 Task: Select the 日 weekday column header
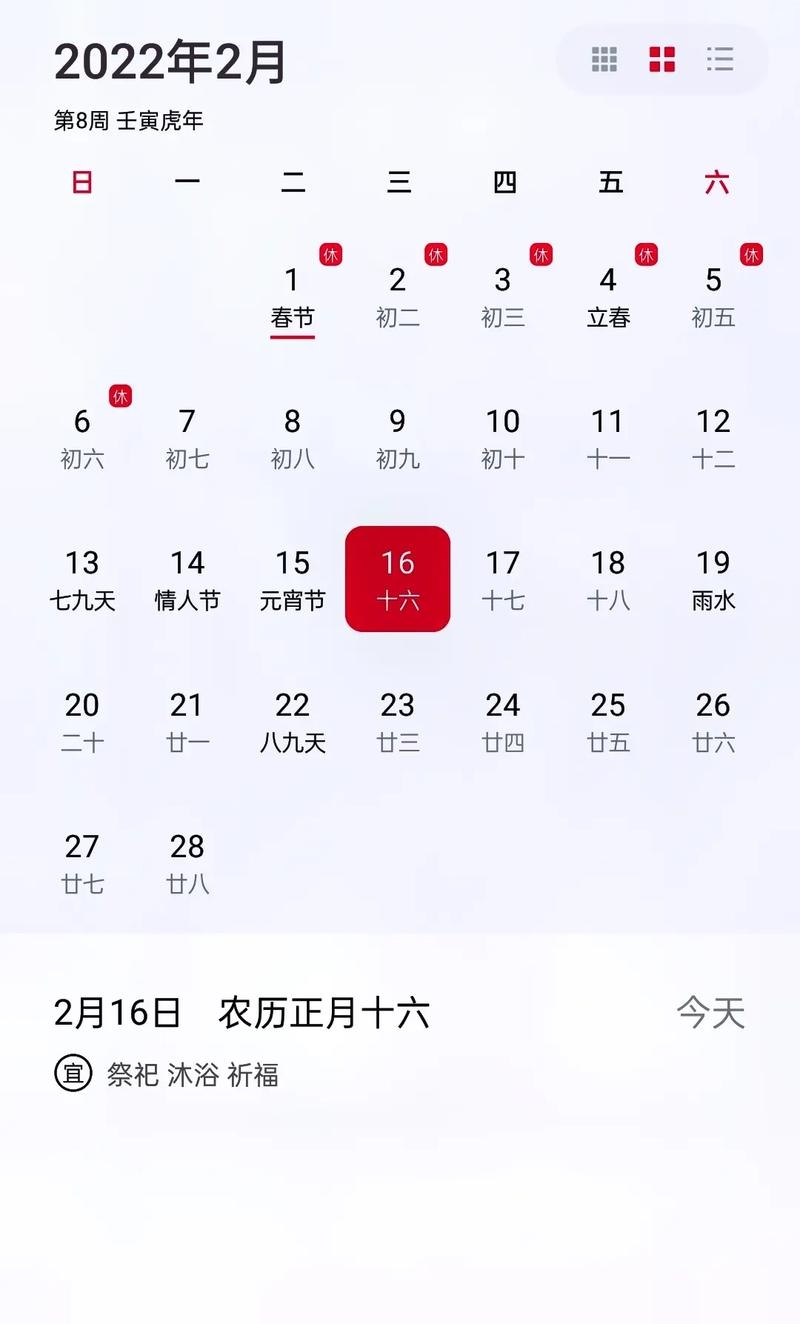point(81,183)
